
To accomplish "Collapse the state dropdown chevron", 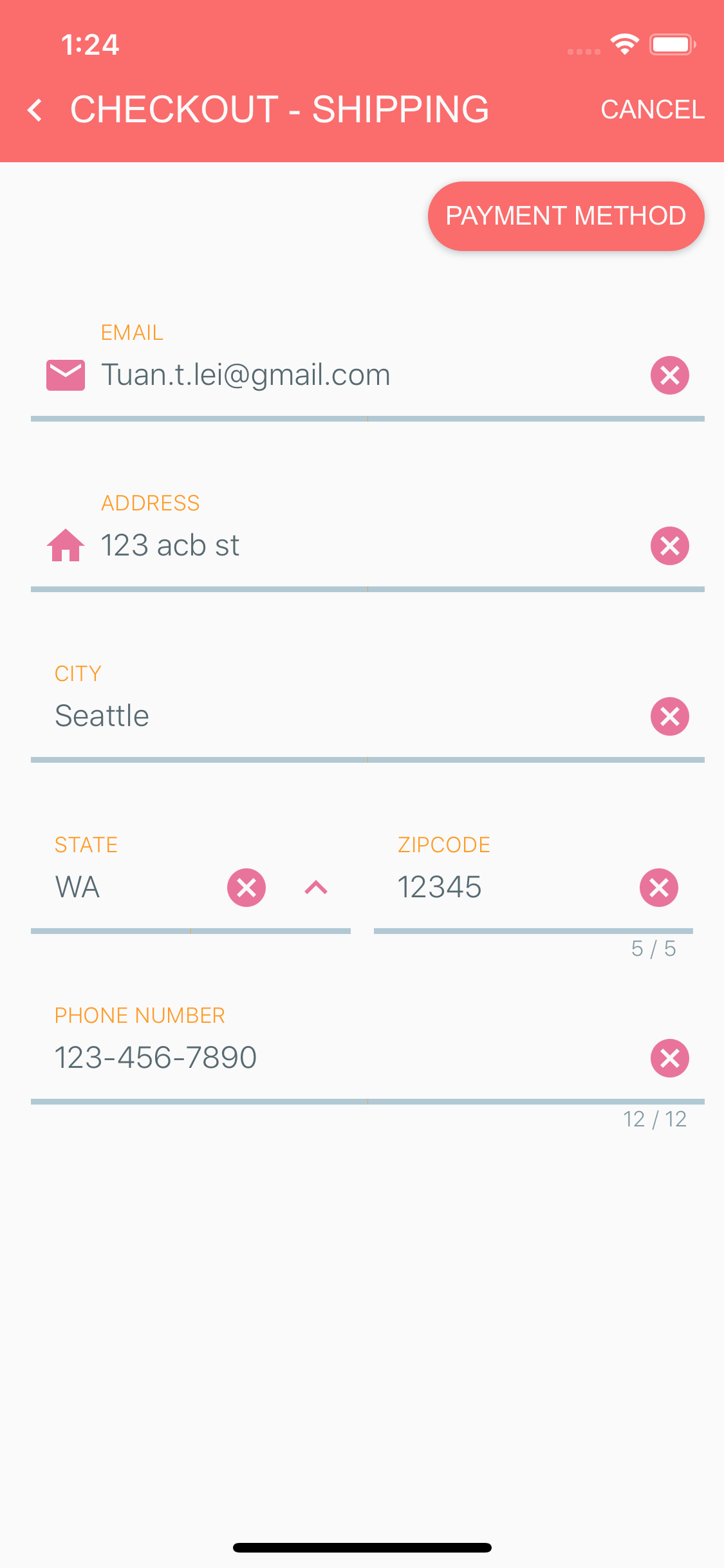I will tap(316, 888).
